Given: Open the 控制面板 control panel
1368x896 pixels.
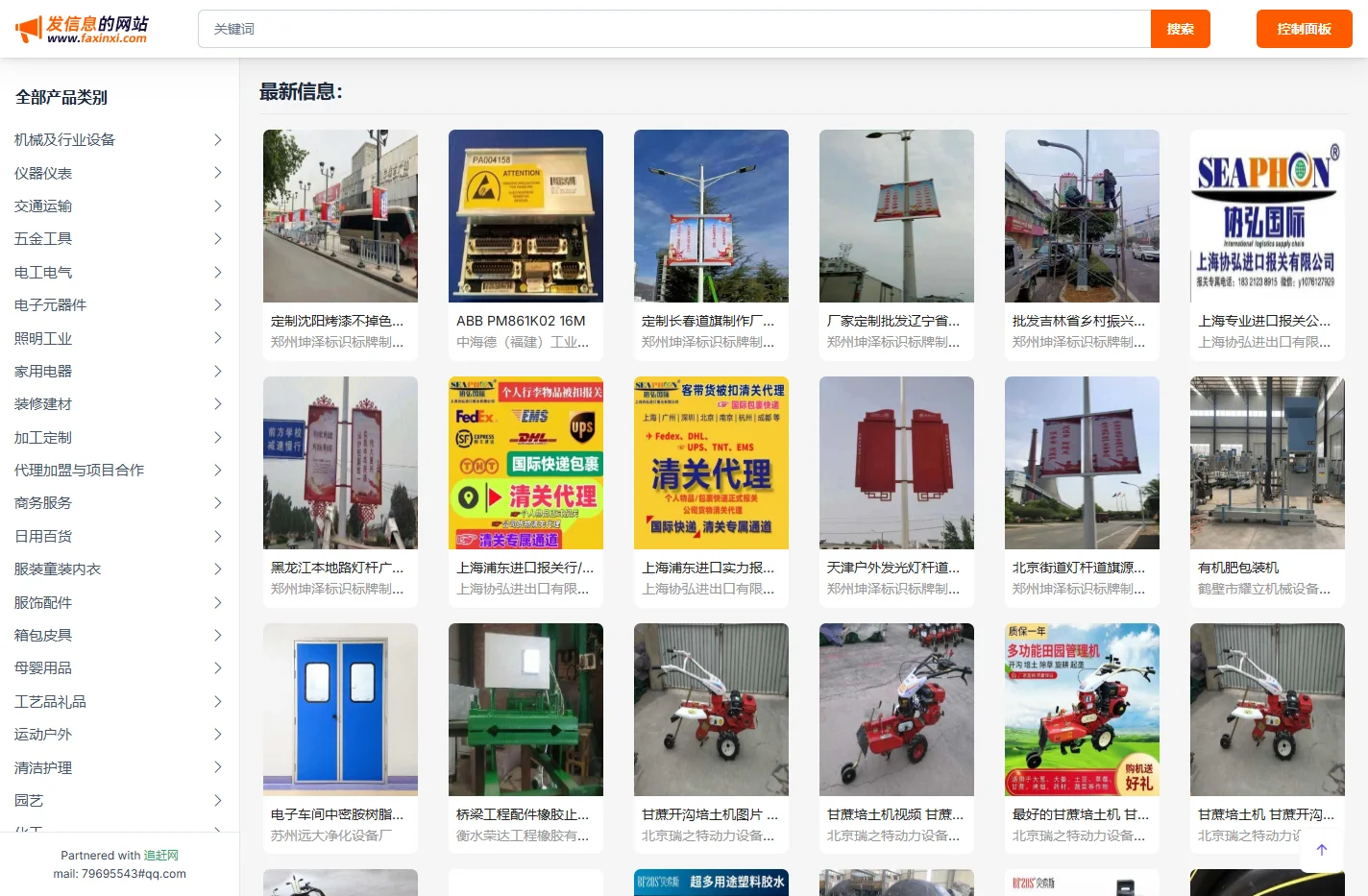Looking at the screenshot, I should click(x=1304, y=29).
